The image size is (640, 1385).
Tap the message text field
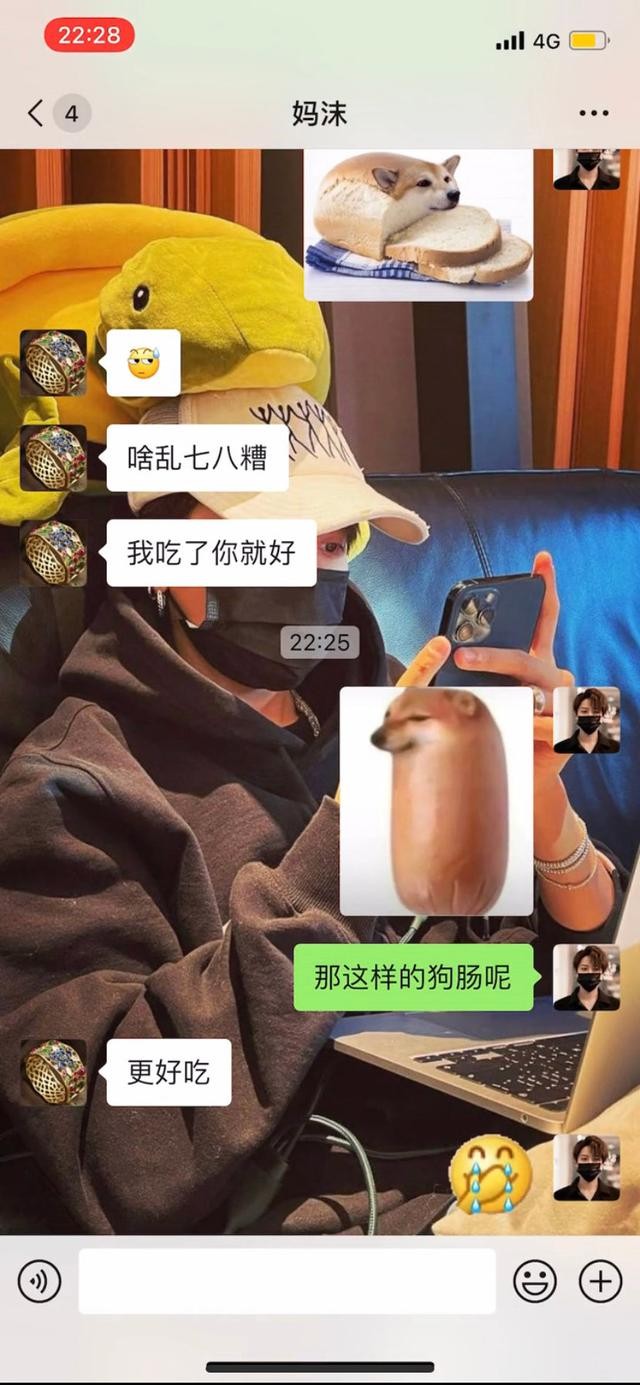(x=287, y=1281)
